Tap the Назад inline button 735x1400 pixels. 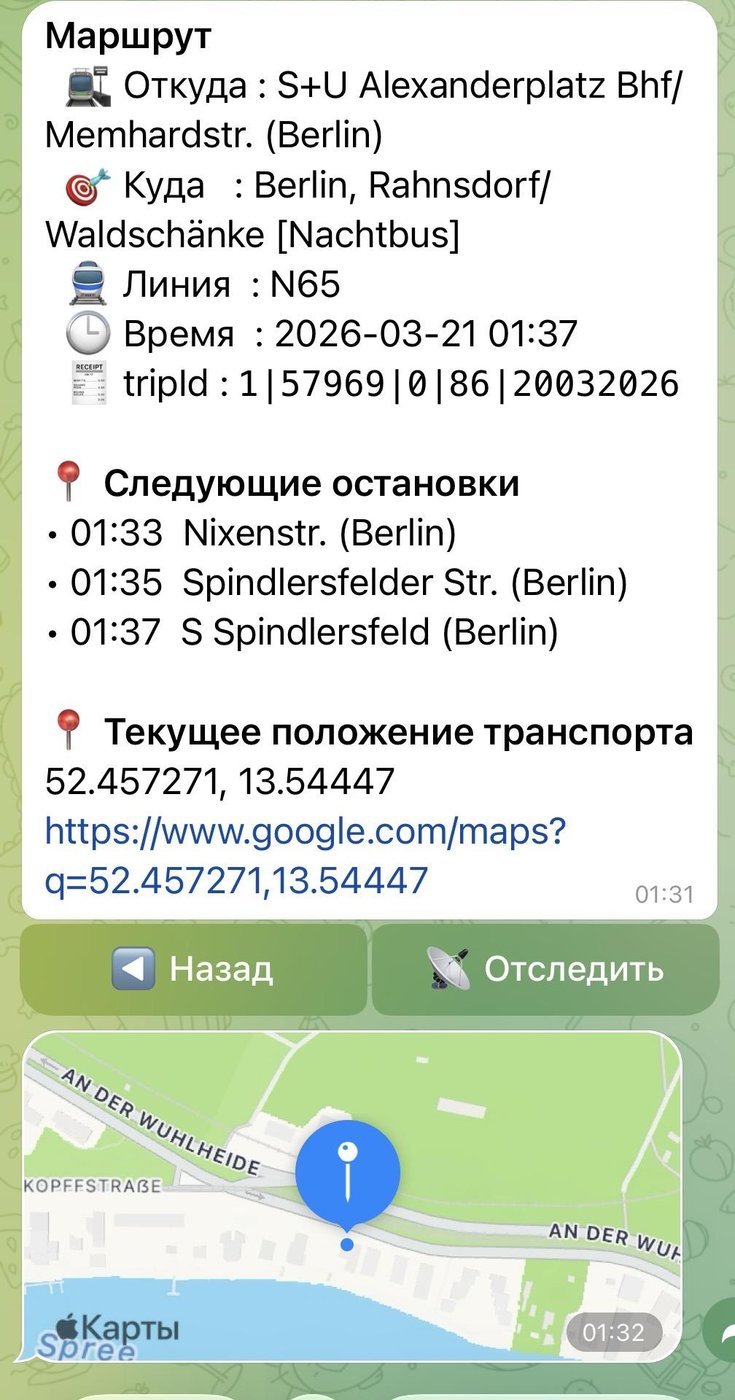[x=193, y=969]
